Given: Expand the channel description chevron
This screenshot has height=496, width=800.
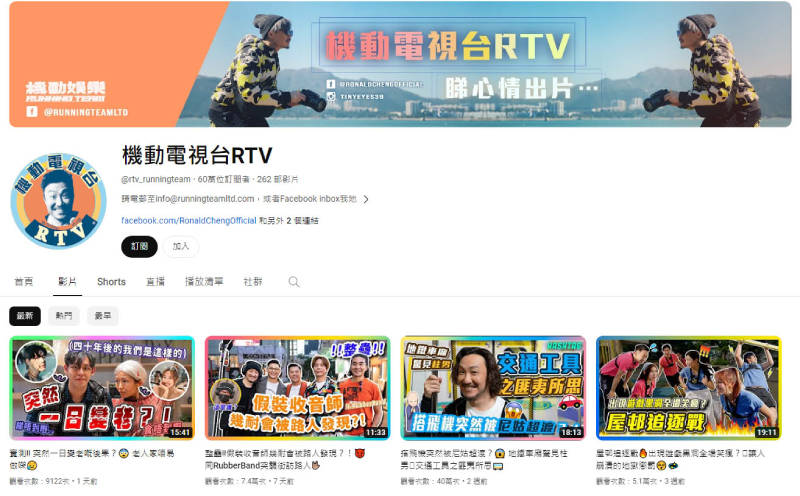Looking at the screenshot, I should pos(366,199).
